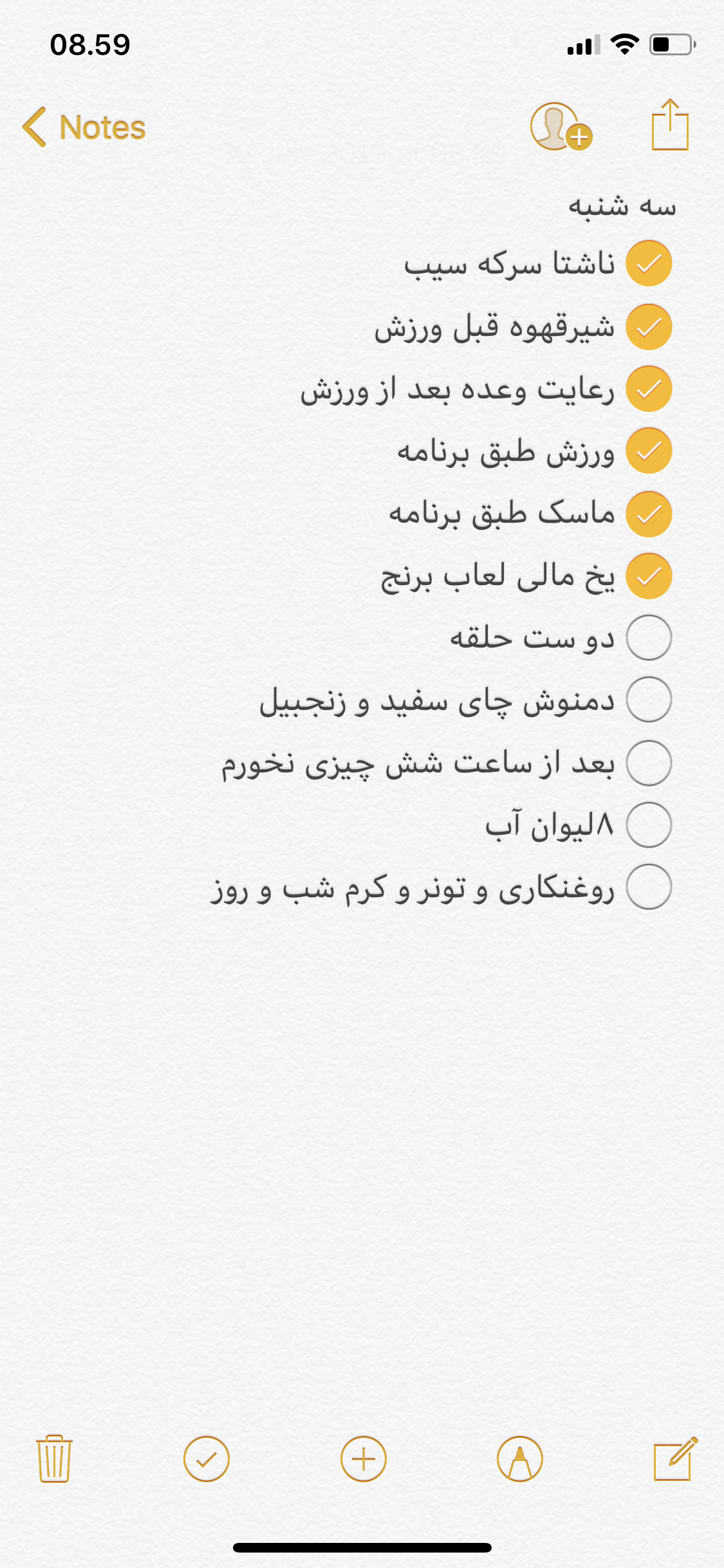Open the add attachment plus button
The height and width of the screenshot is (1568, 724).
point(363,1459)
